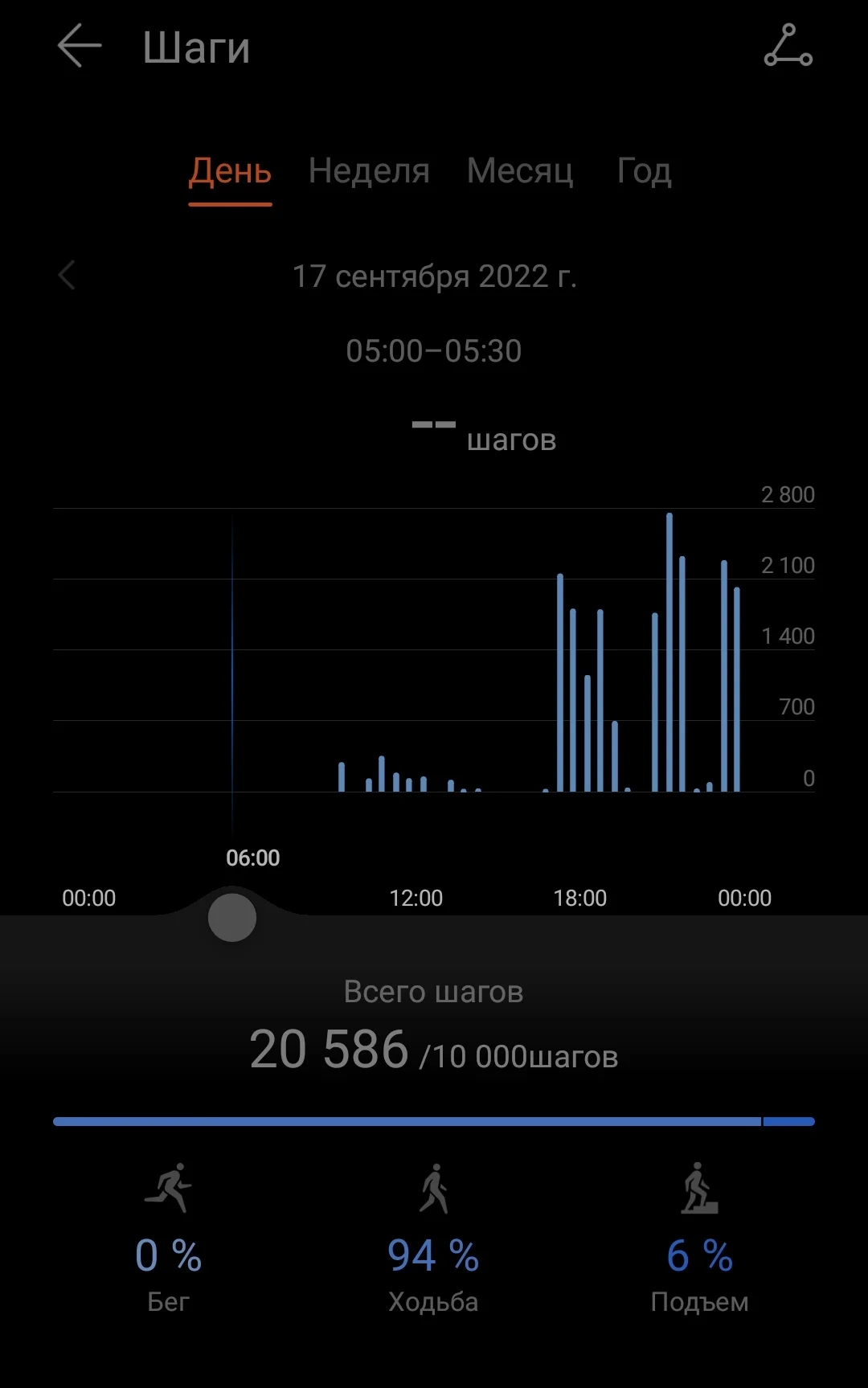Switch to the Неделя tab
Image resolution: width=868 pixels, height=1388 pixels.
(x=369, y=171)
